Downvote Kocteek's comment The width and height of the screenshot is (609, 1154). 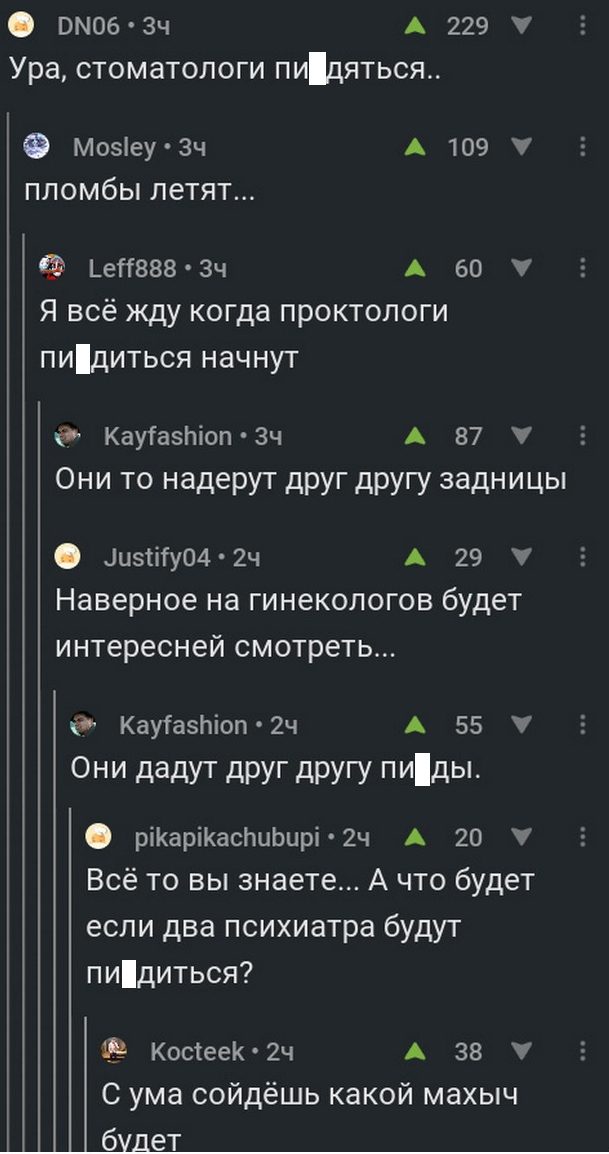click(521, 1051)
